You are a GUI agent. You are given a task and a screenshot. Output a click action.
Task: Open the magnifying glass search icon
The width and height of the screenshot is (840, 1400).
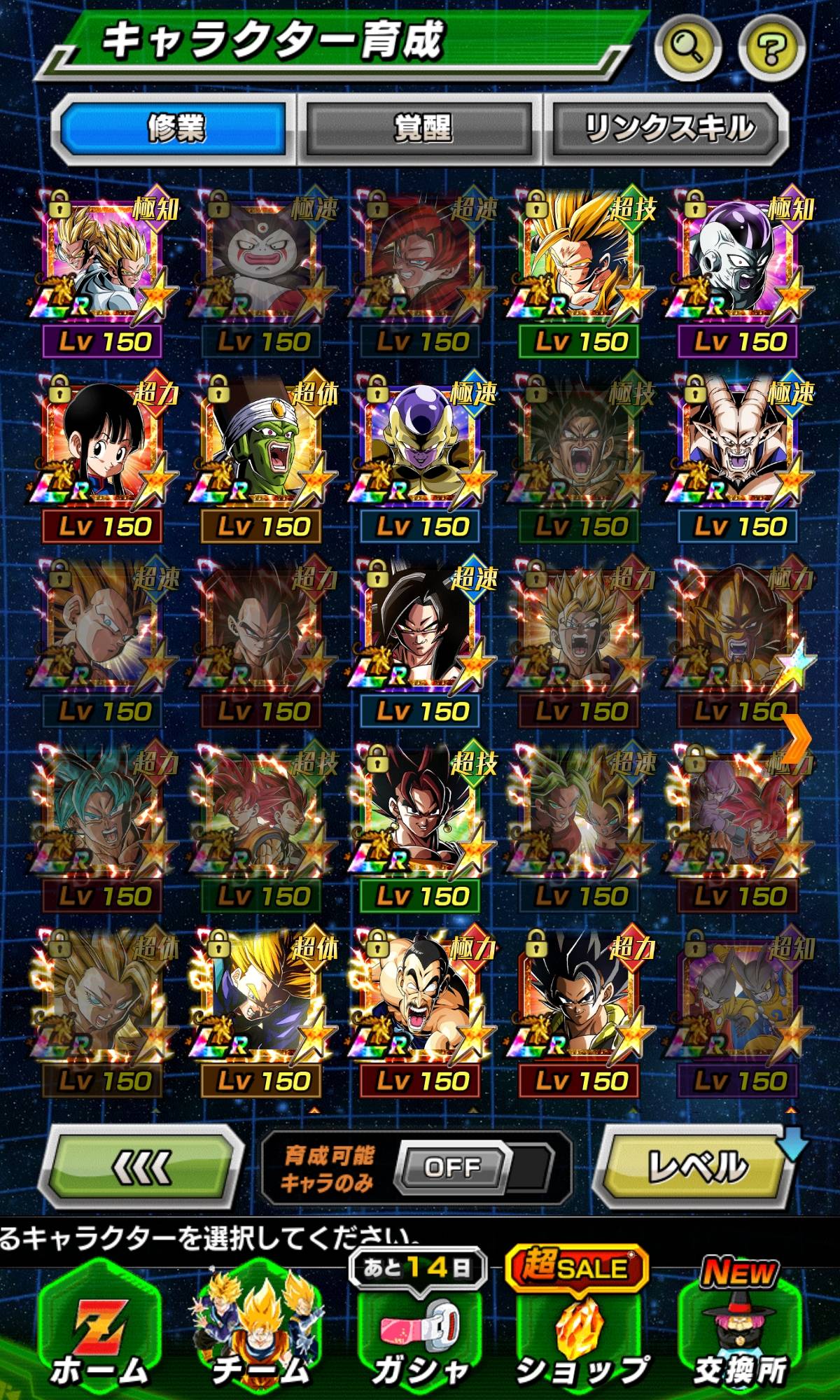pos(687,47)
